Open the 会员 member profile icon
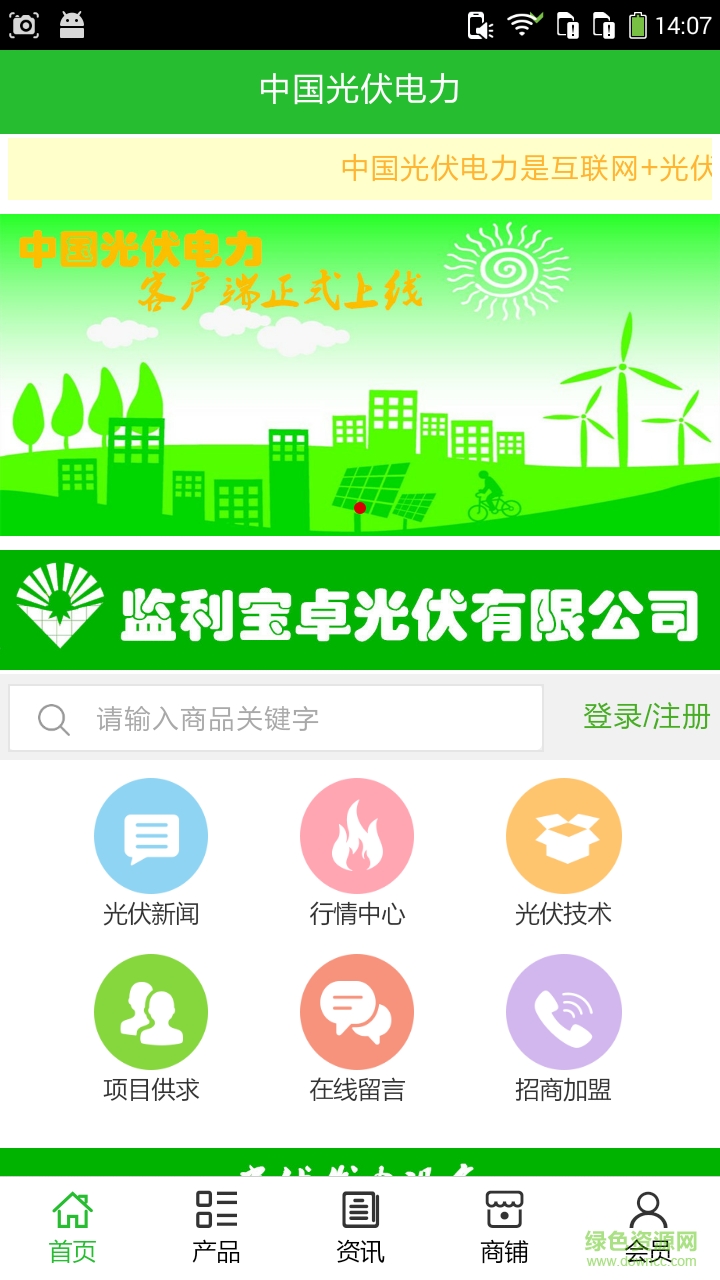The image size is (720, 1280). 648,1213
